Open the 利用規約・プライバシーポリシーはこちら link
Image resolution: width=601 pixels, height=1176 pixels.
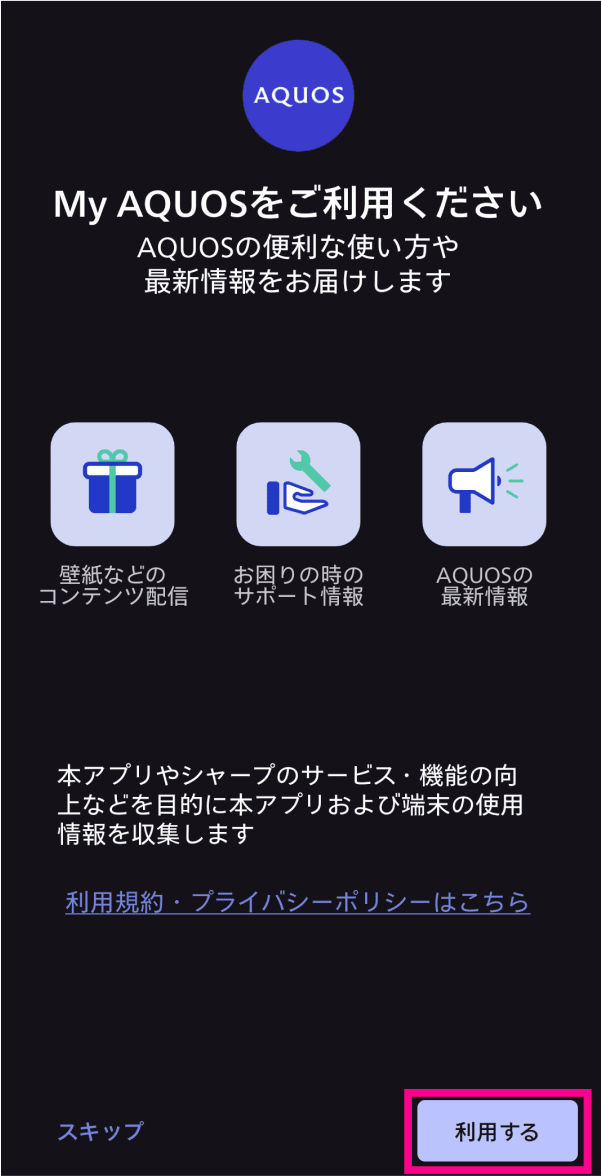coord(298,902)
